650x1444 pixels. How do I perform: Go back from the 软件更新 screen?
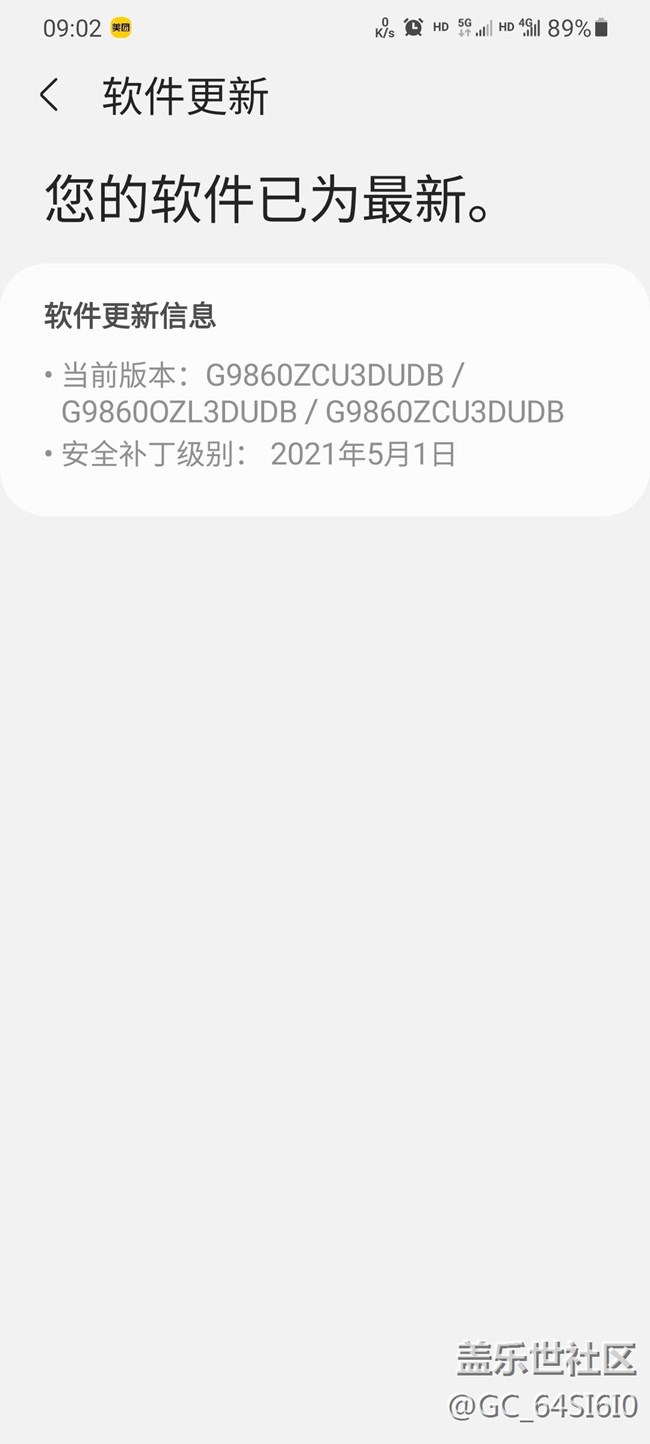coord(49,96)
